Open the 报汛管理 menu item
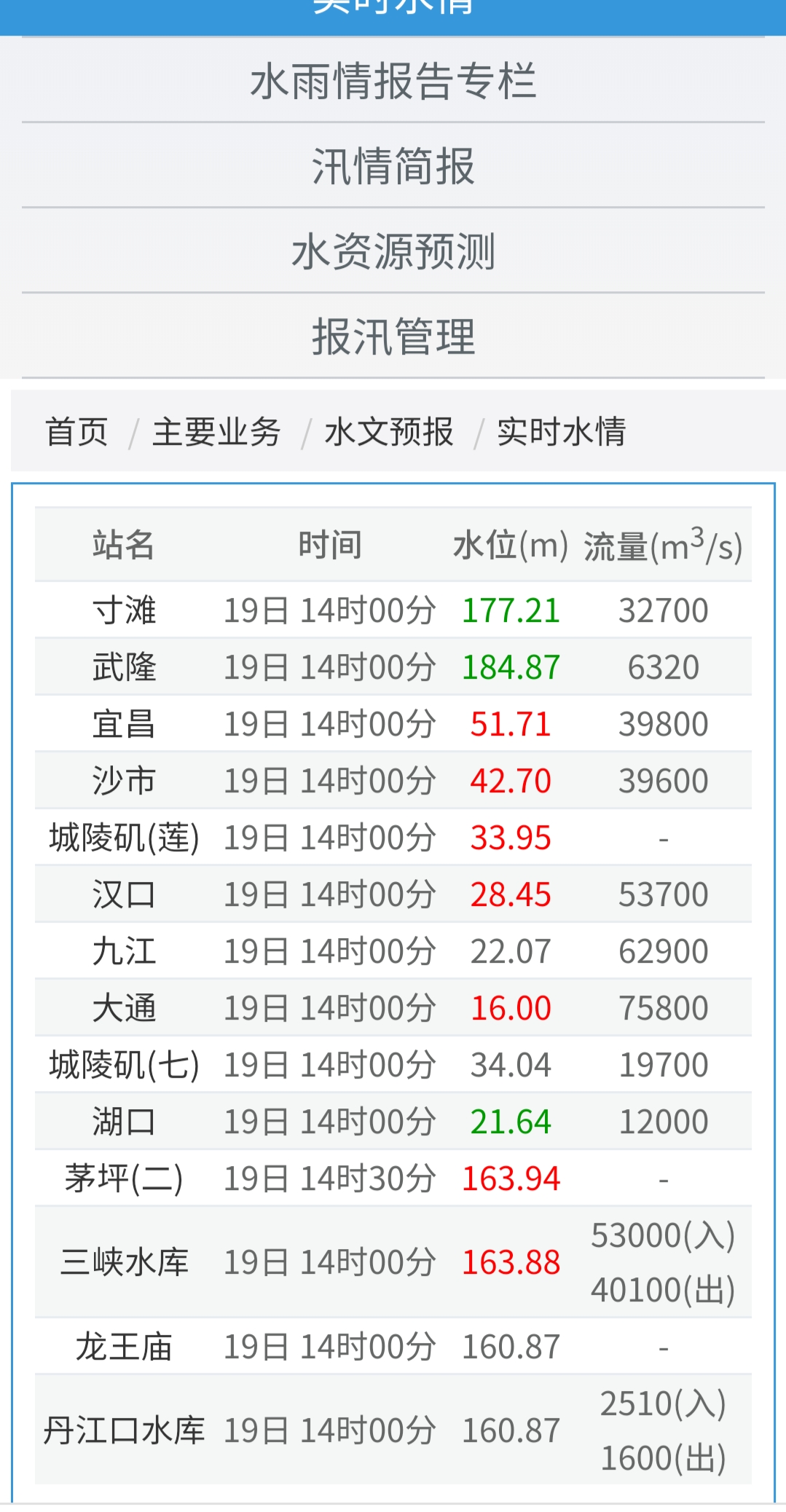 [x=393, y=336]
